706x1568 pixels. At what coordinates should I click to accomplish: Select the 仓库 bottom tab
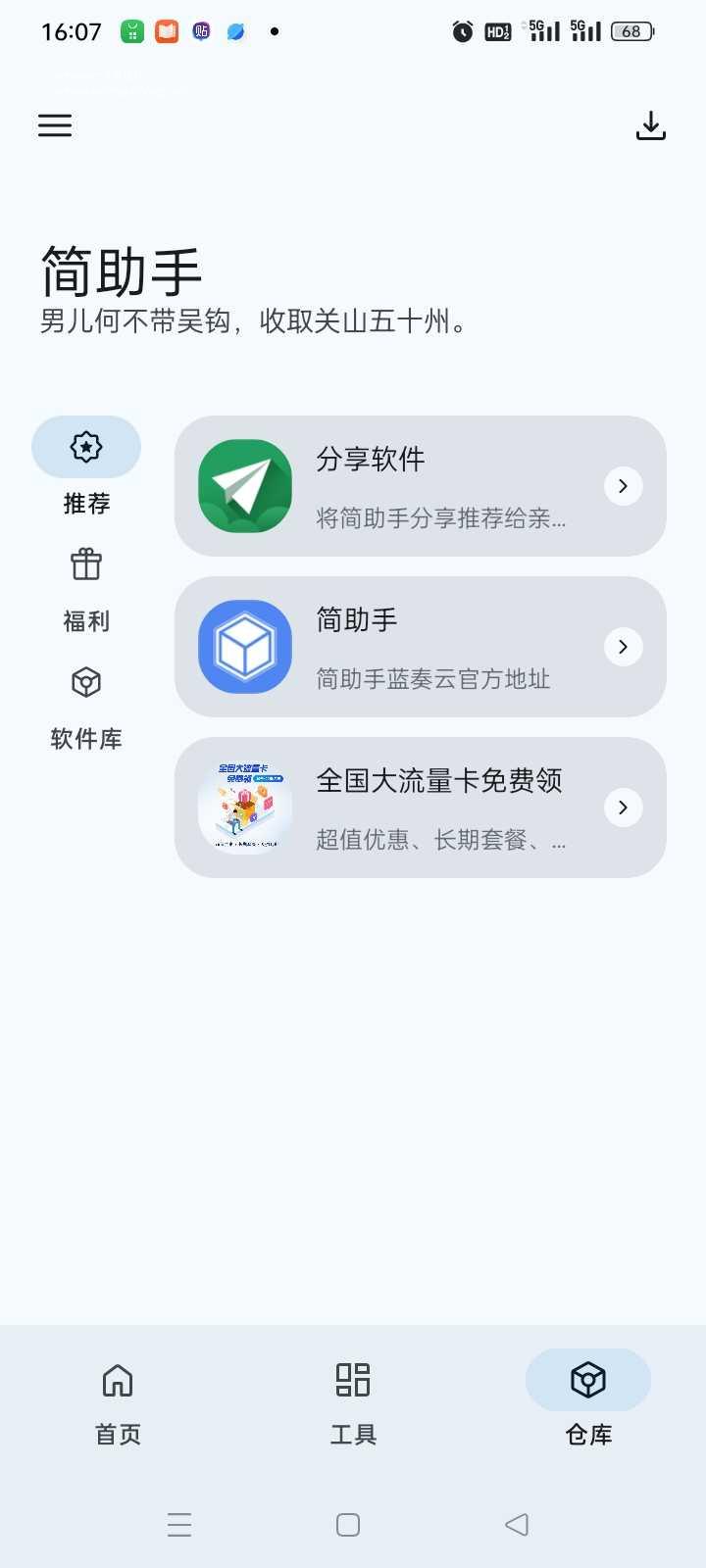tap(588, 1401)
